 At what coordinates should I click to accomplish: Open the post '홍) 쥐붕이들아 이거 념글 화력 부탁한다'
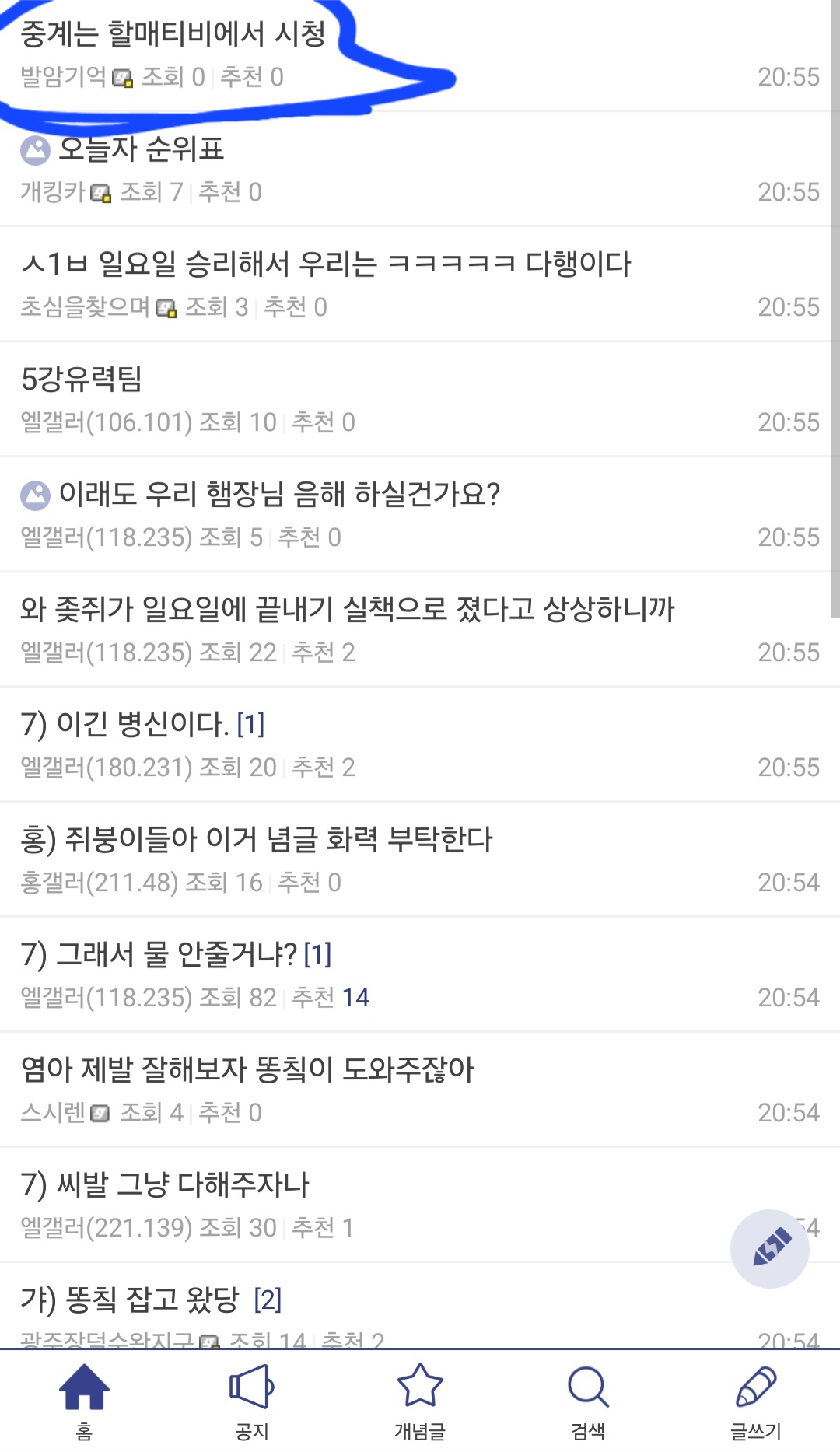click(257, 839)
